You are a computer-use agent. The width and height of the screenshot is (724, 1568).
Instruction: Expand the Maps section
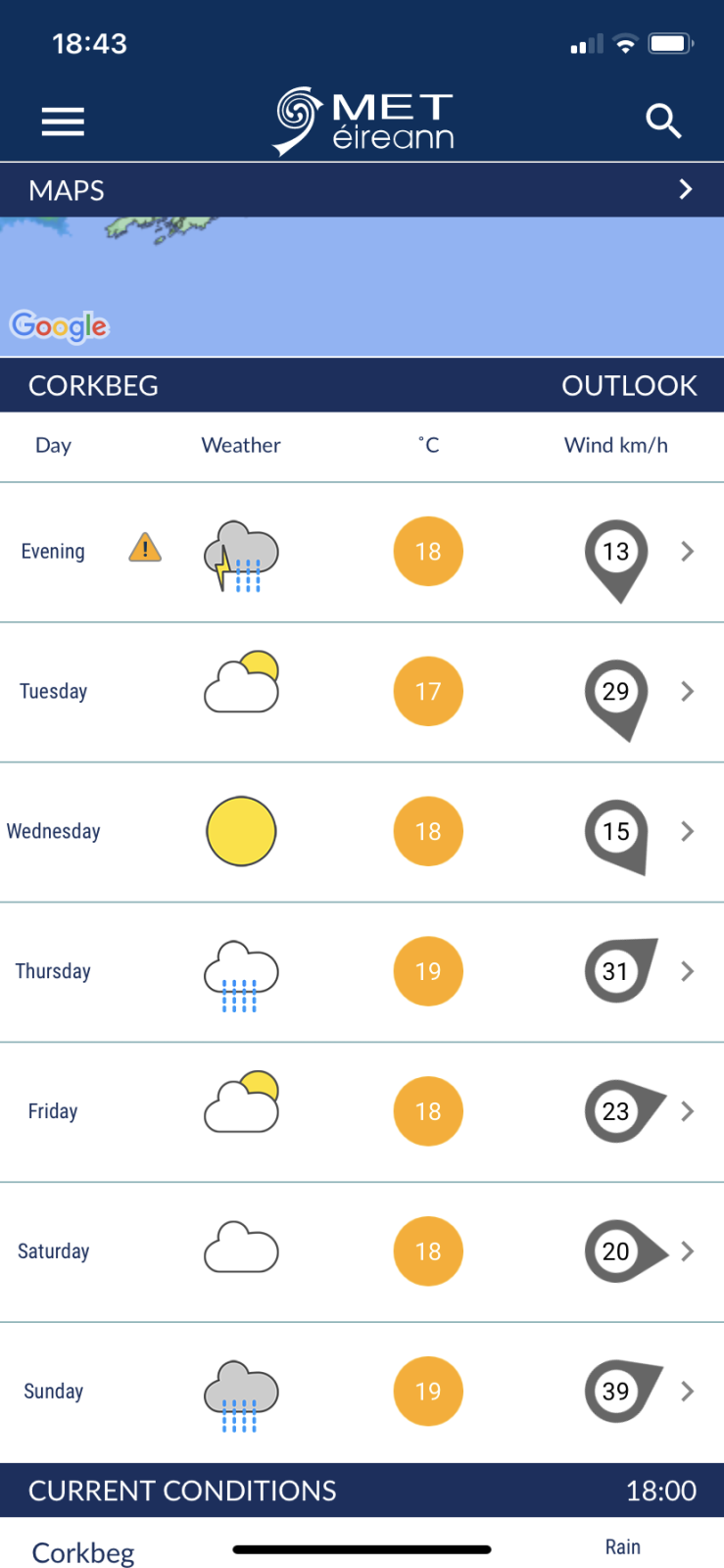685,189
